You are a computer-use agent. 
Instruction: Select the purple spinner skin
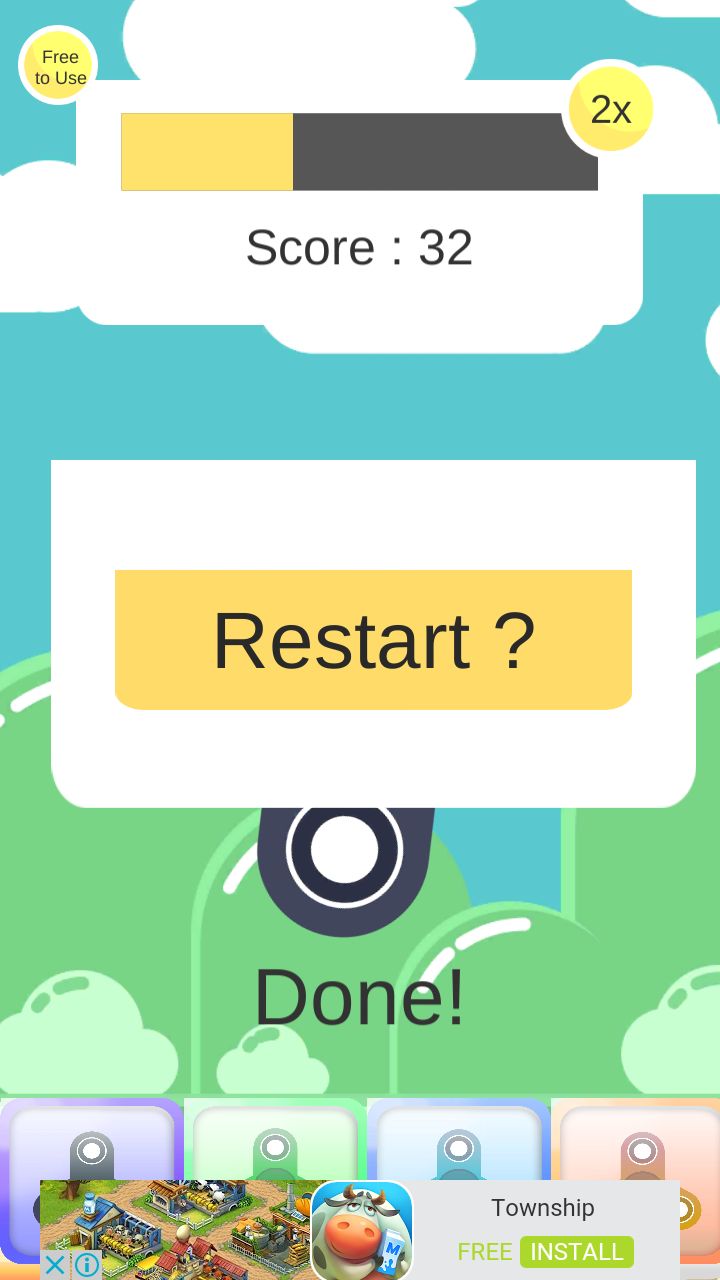(x=91, y=1140)
